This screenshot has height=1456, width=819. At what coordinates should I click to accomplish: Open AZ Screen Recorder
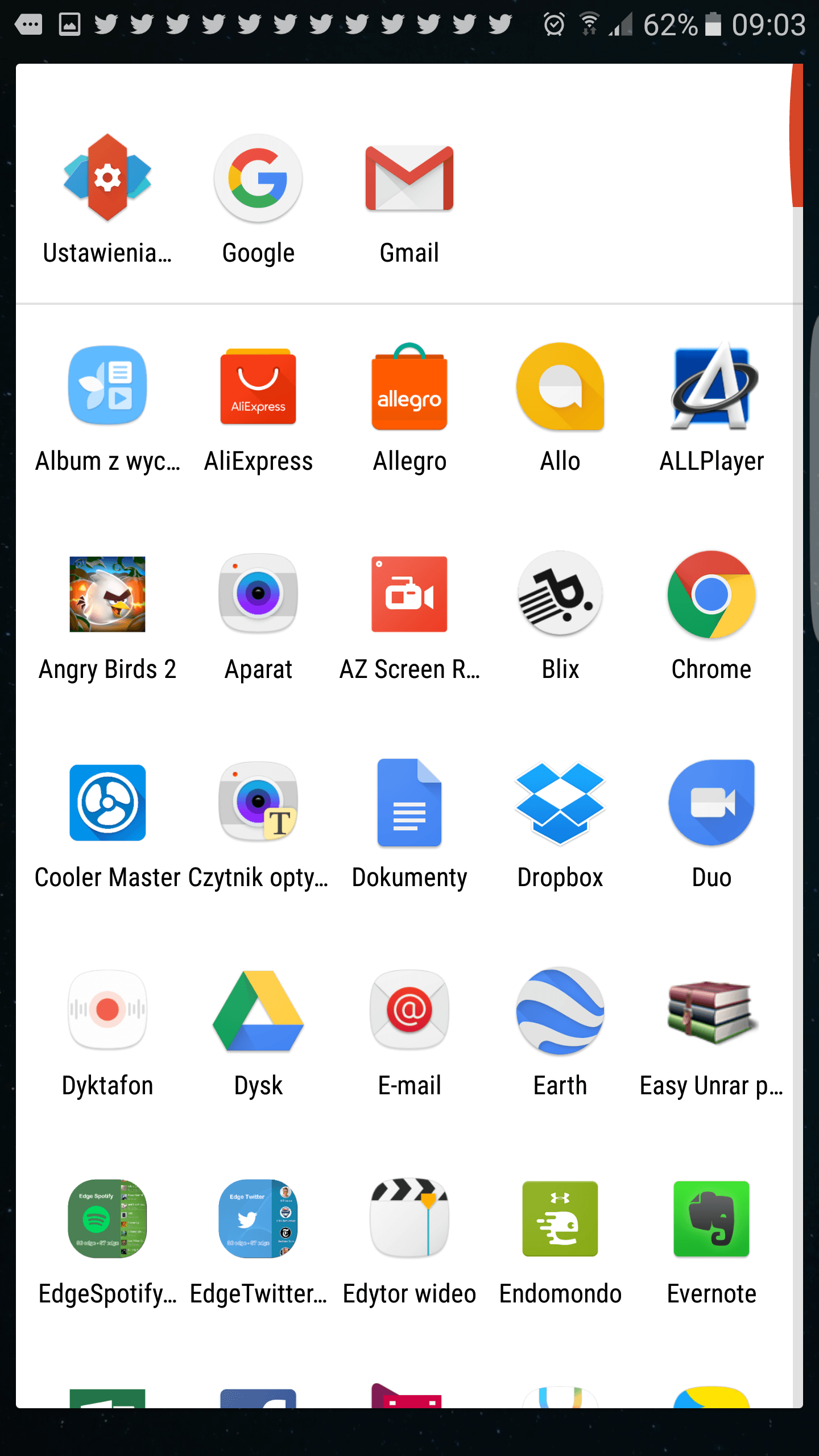tap(409, 594)
